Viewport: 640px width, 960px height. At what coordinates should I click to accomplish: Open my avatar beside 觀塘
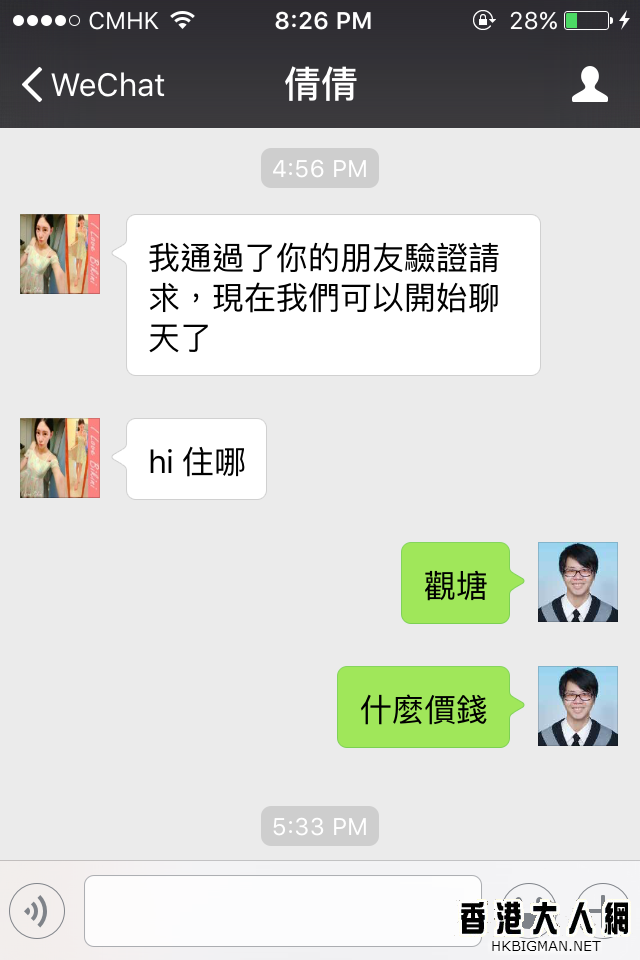click(x=577, y=582)
